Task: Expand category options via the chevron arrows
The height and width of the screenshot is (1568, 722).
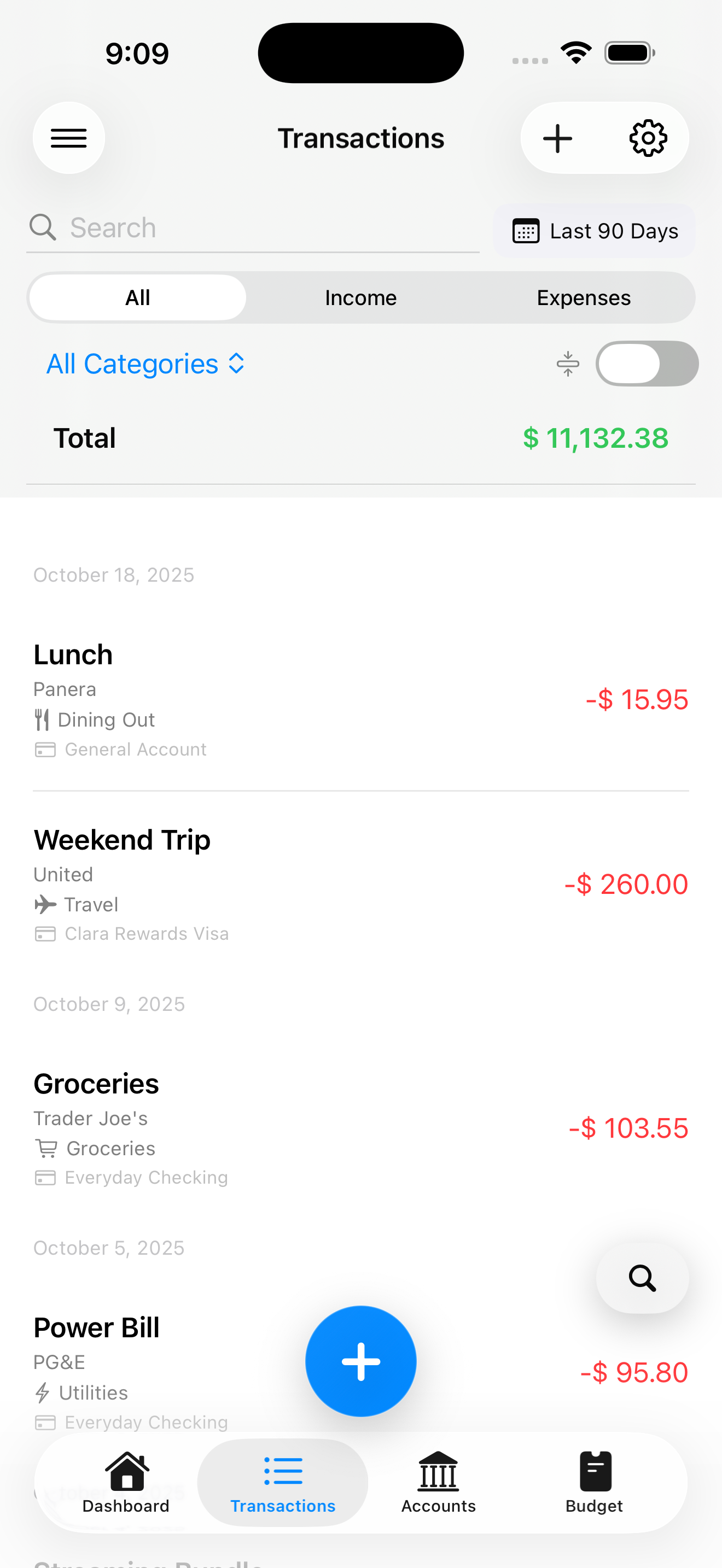Action: coord(237,364)
